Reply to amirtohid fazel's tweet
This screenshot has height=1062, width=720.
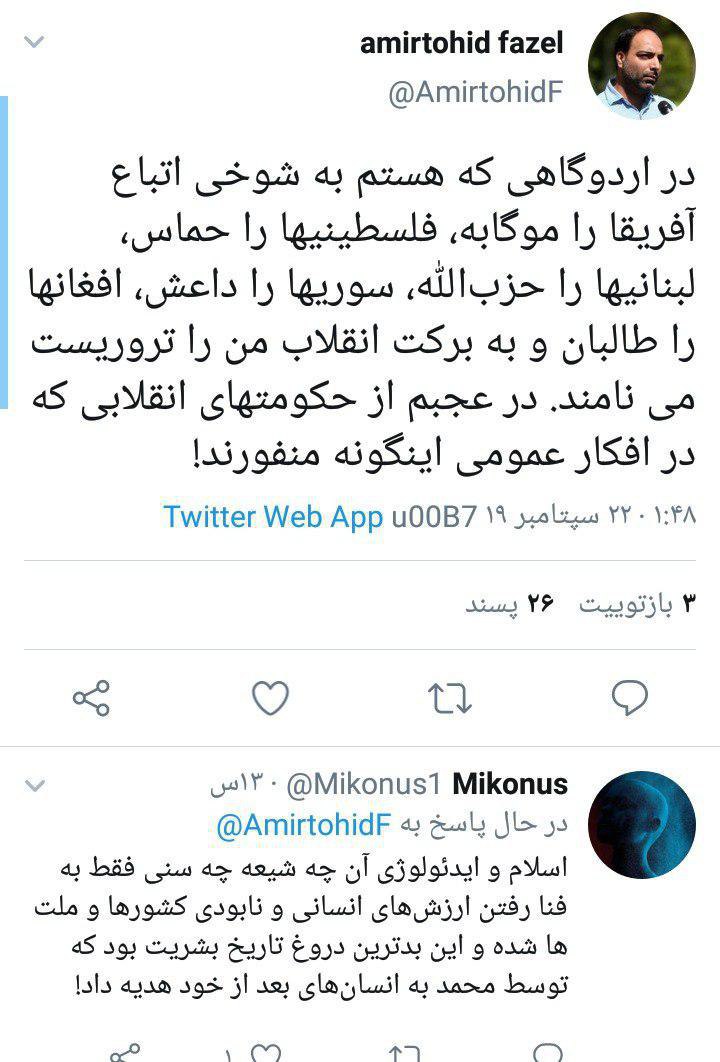pyautogui.click(x=629, y=697)
